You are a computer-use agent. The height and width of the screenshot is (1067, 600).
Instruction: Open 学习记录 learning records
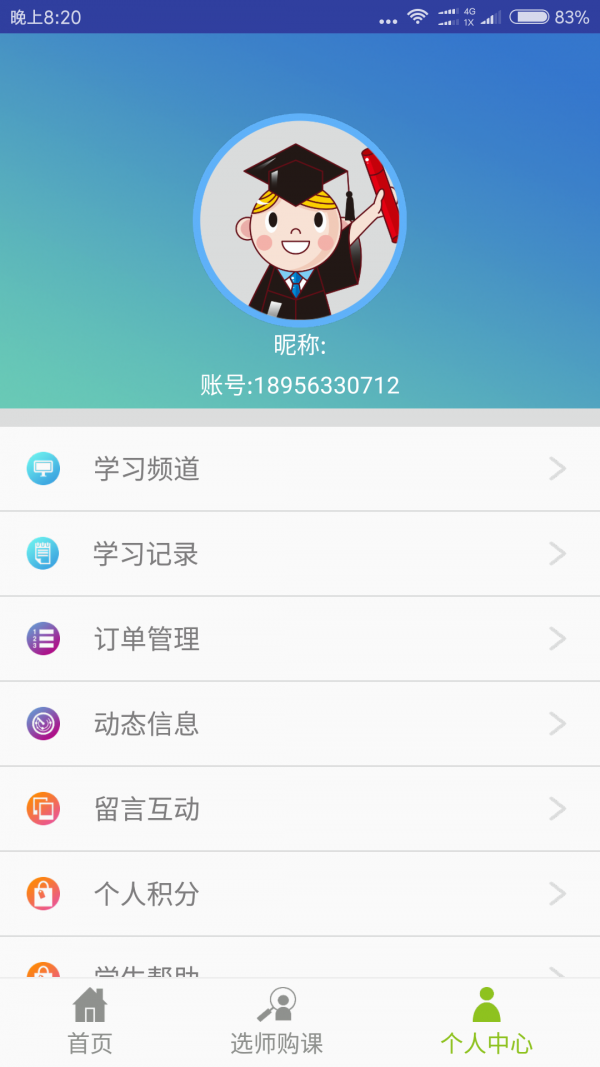[x=300, y=553]
